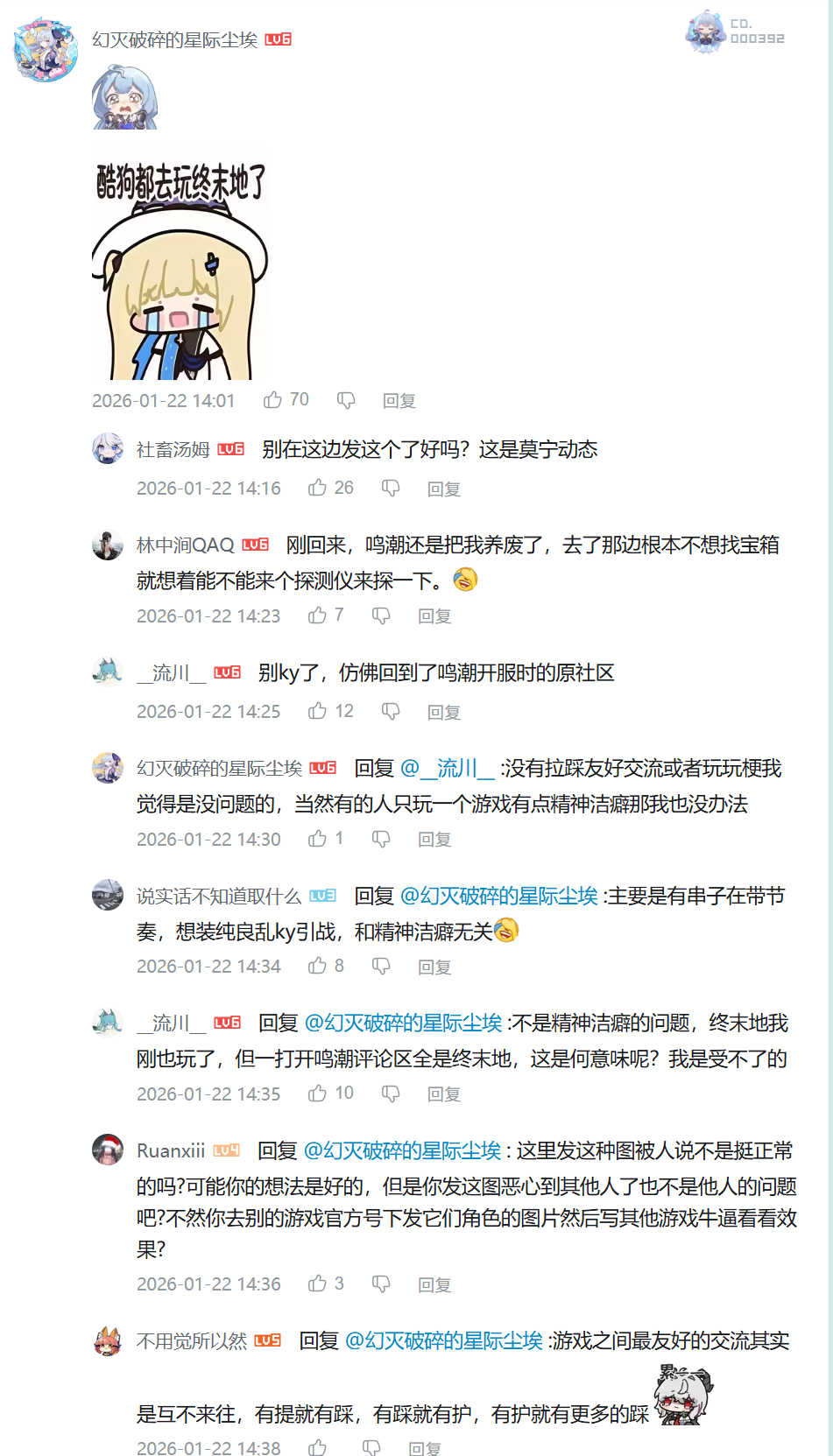This screenshot has height=1456, width=833.
Task: Dislike 林中涧QAQ's reply
Action: click(x=381, y=615)
